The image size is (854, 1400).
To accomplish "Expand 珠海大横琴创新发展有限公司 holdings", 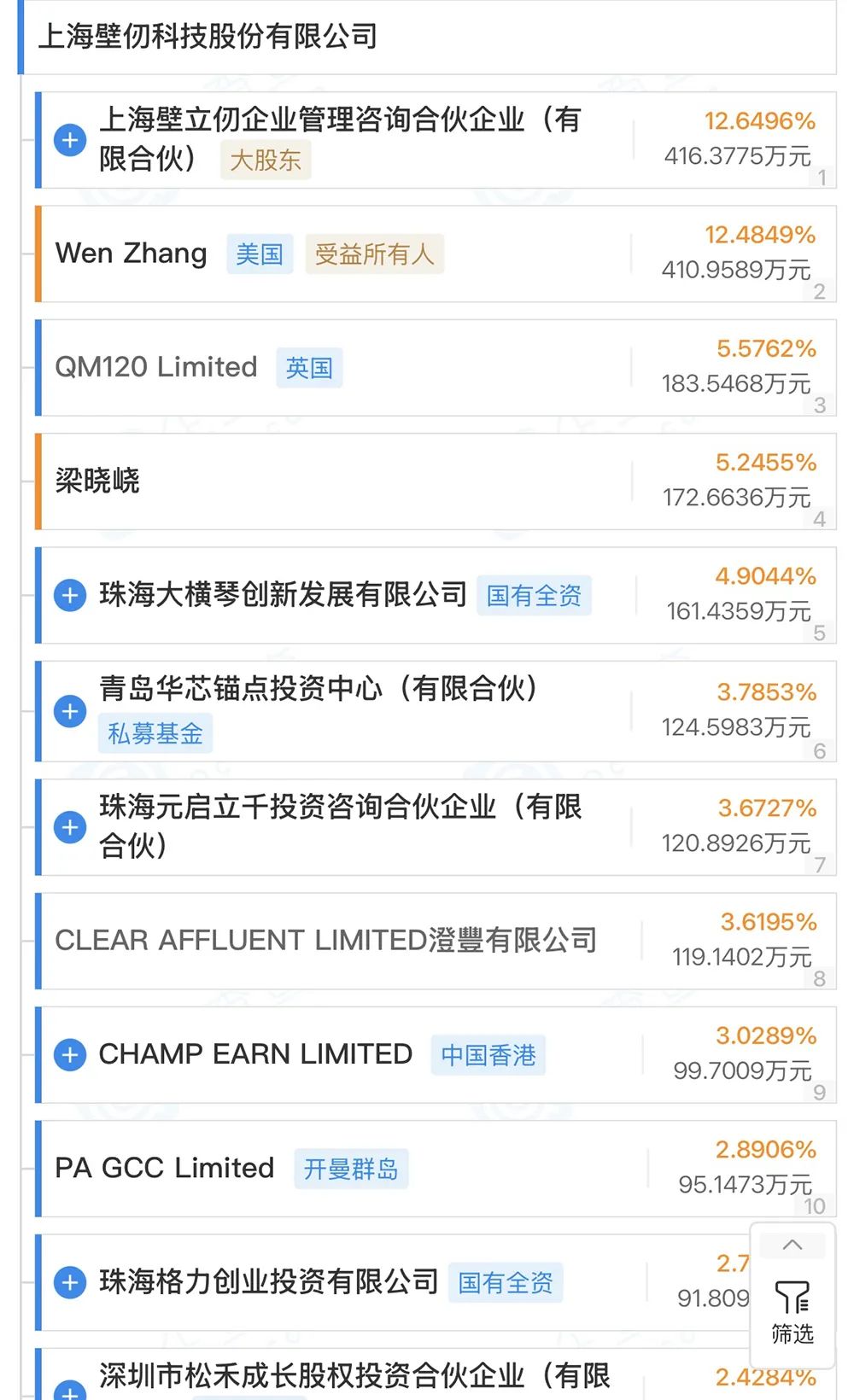I will (69, 597).
